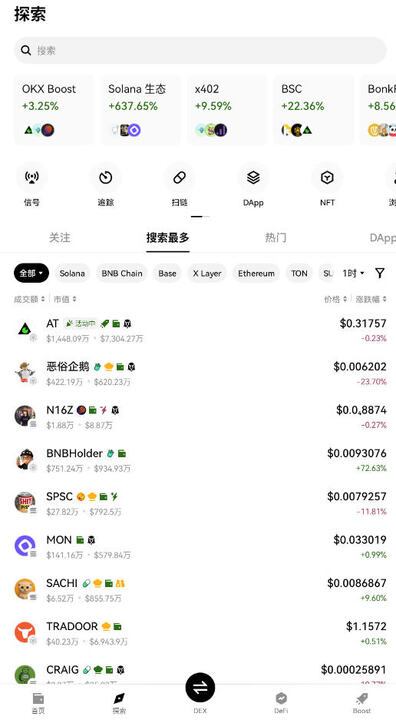The width and height of the screenshot is (396, 720).
Task: Go to the 首页 tab
Action: point(39,703)
